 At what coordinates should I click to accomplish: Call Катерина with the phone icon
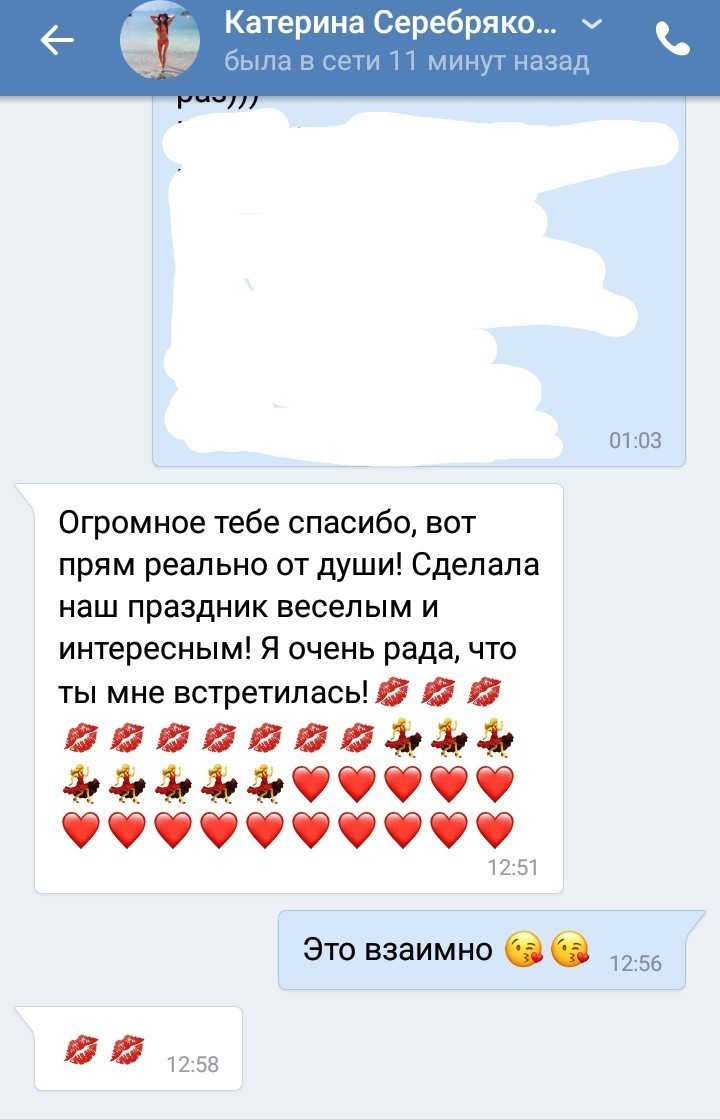click(673, 39)
